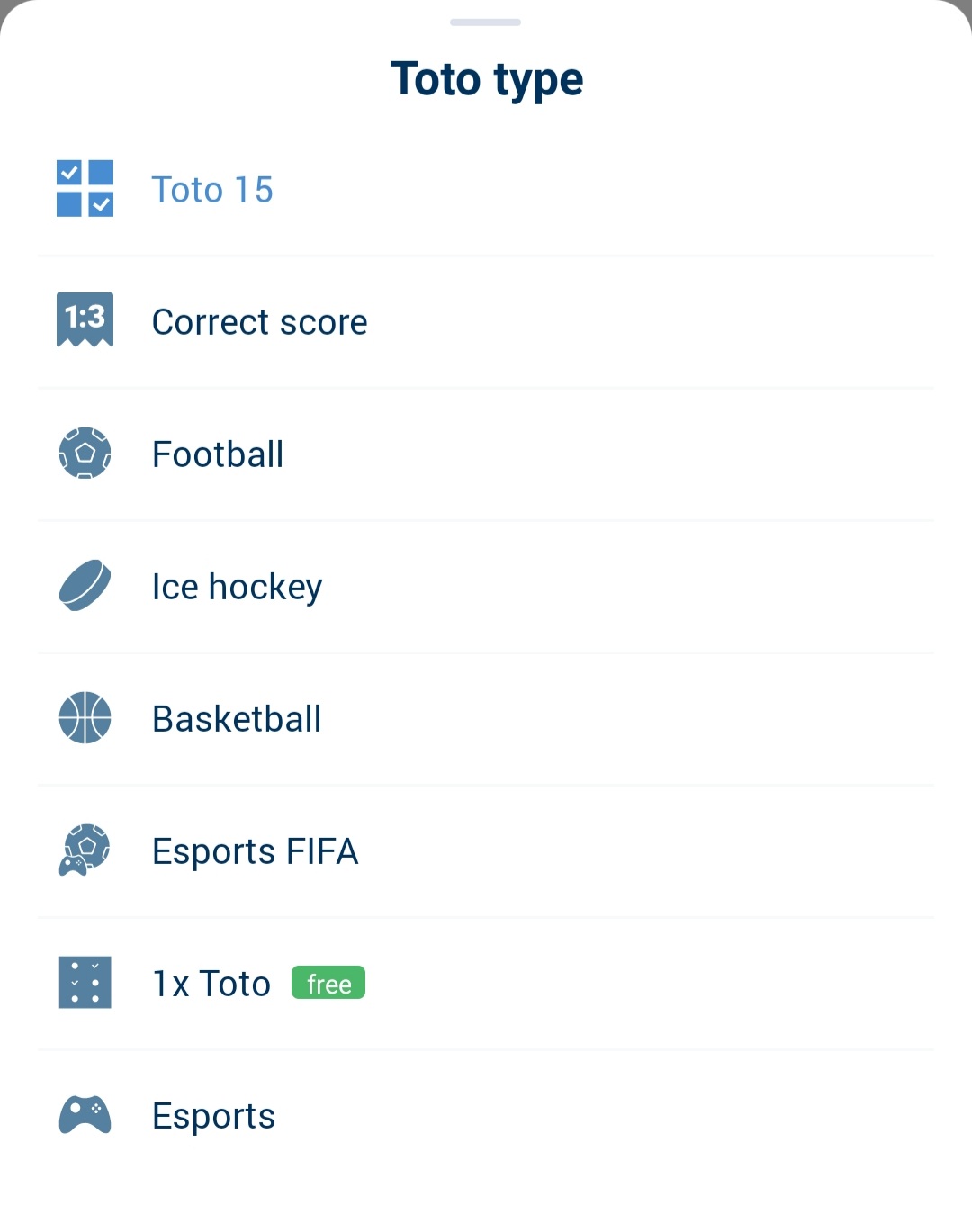
Task: Click the 1:3 Correct score ticket icon
Action: pos(85,321)
